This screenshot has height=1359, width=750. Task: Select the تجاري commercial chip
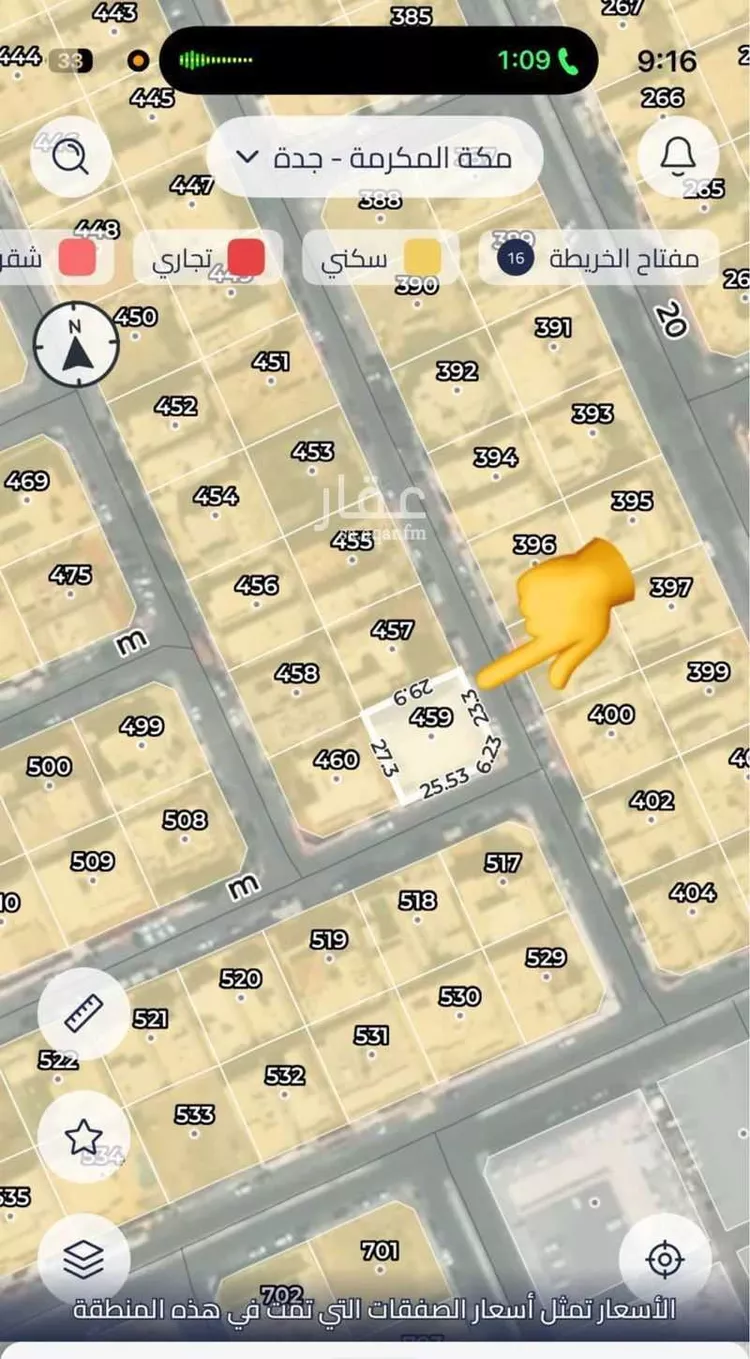pos(208,258)
